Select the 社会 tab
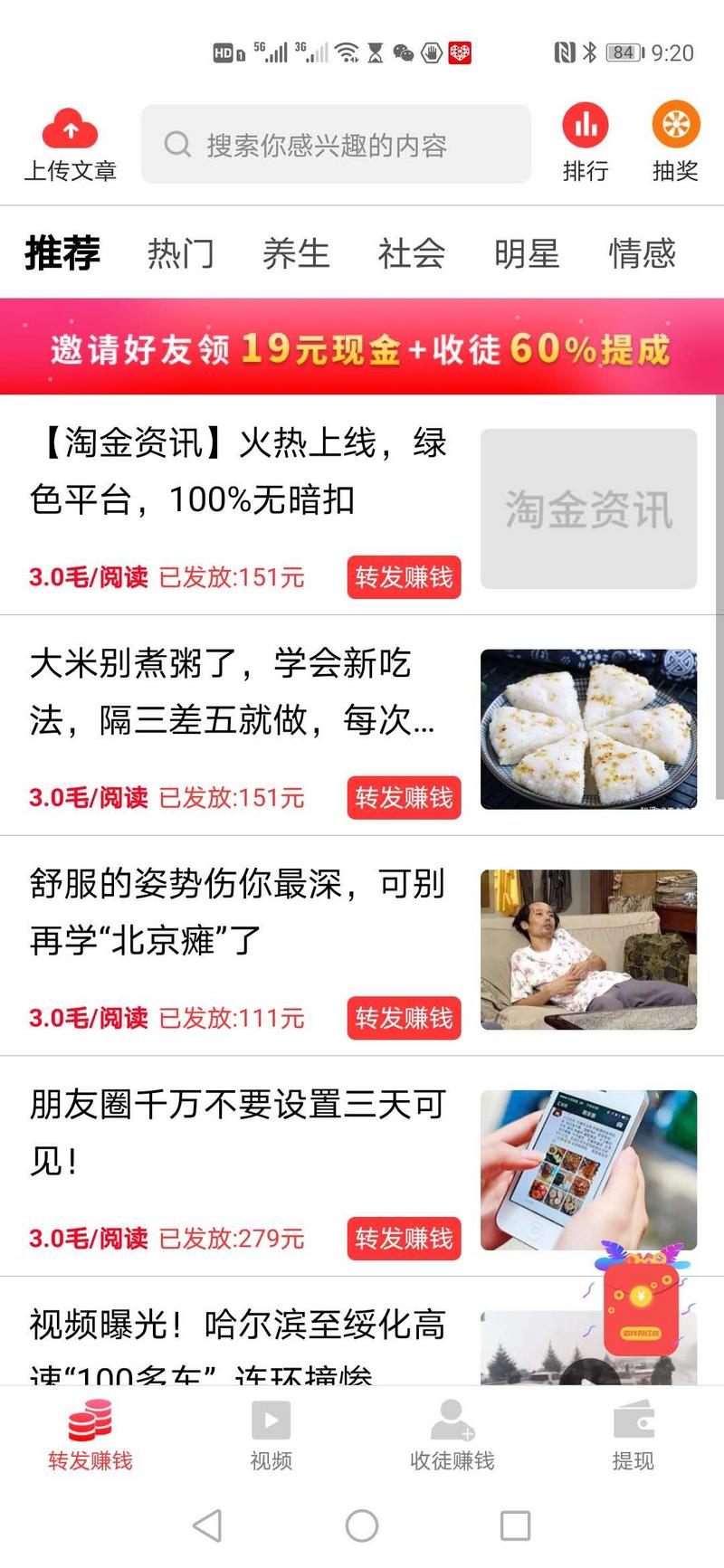The image size is (724, 1568). point(412,254)
